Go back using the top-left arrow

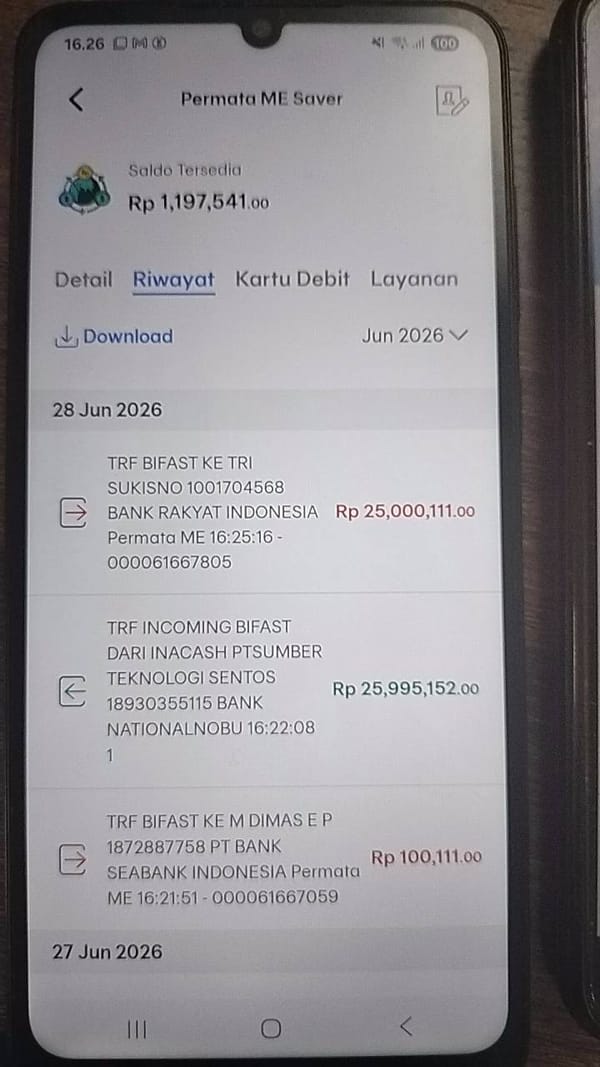point(76,99)
